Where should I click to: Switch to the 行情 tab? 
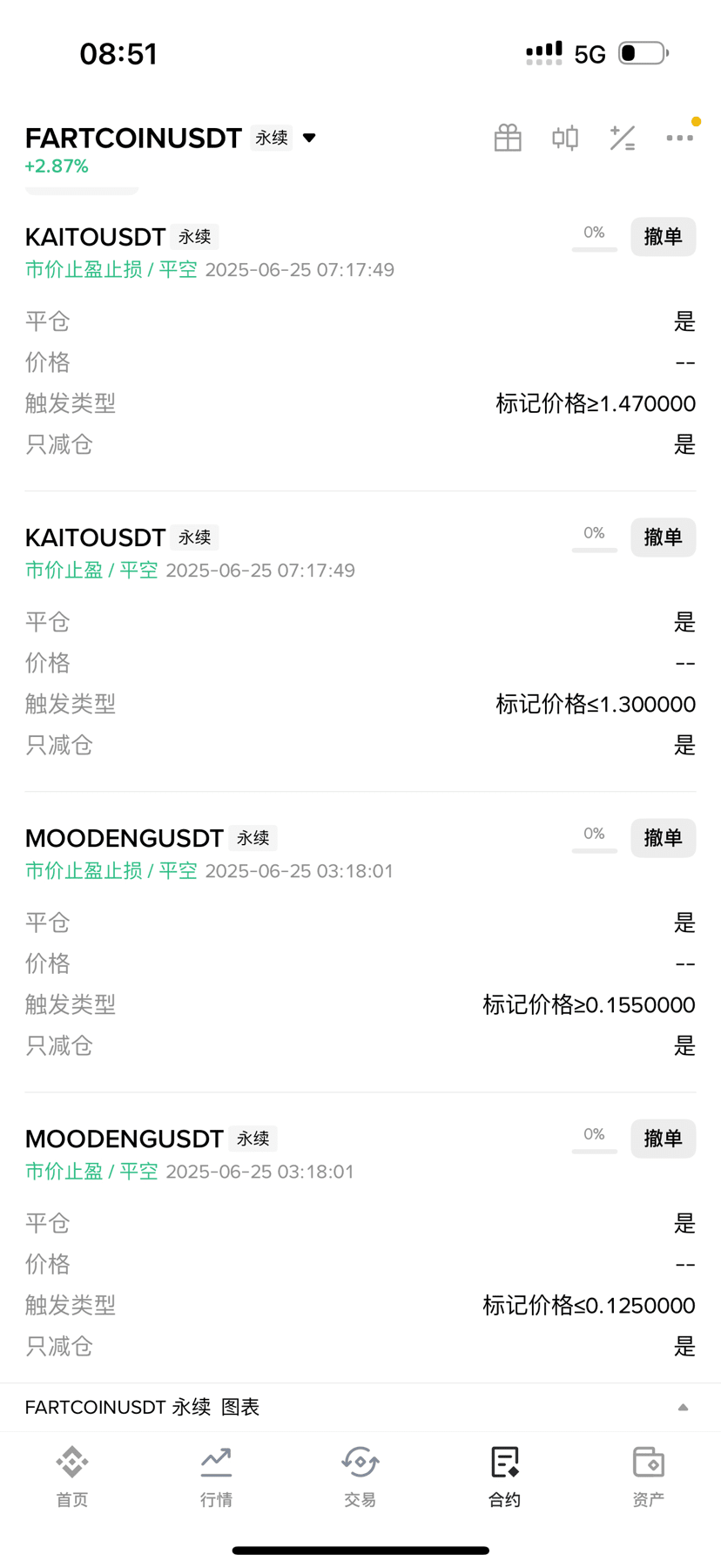(x=216, y=1476)
